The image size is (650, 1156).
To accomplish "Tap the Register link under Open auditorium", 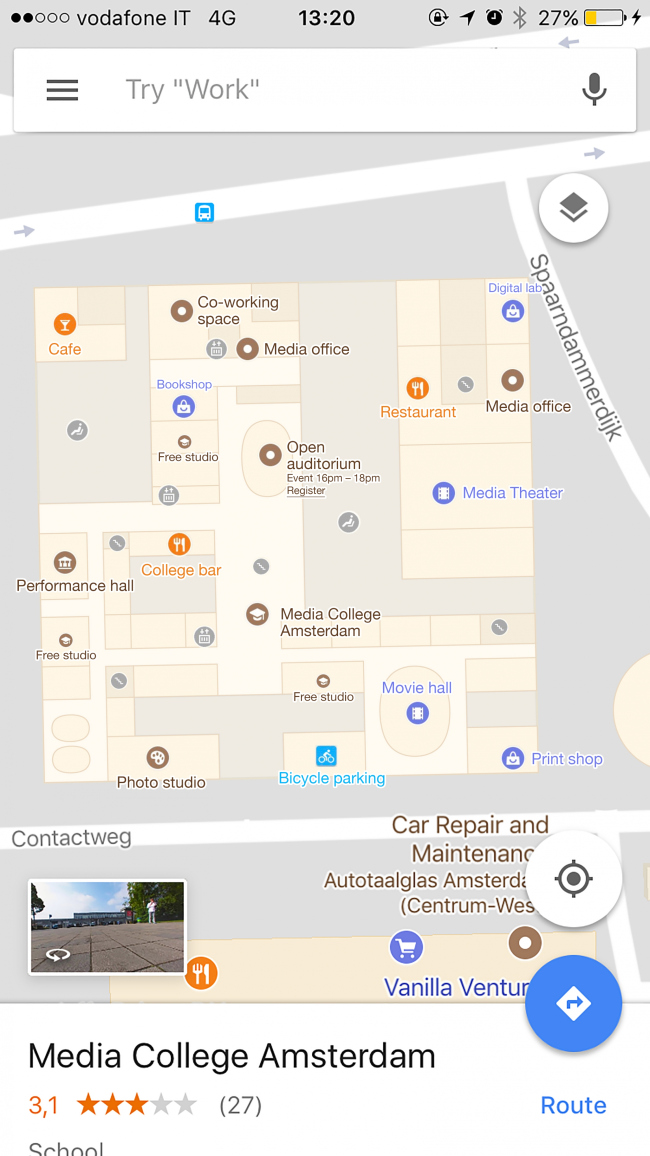I will (306, 491).
